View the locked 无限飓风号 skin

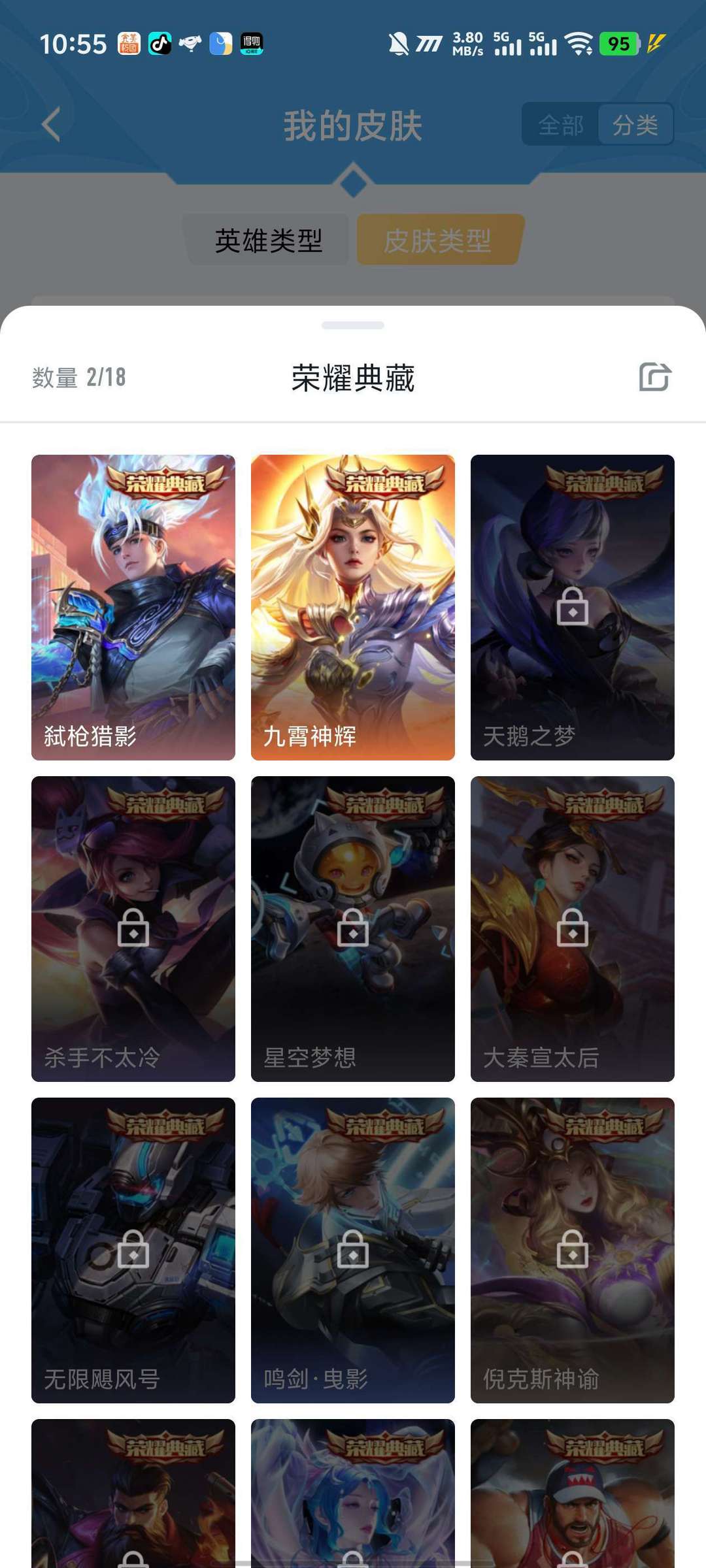tap(133, 1250)
